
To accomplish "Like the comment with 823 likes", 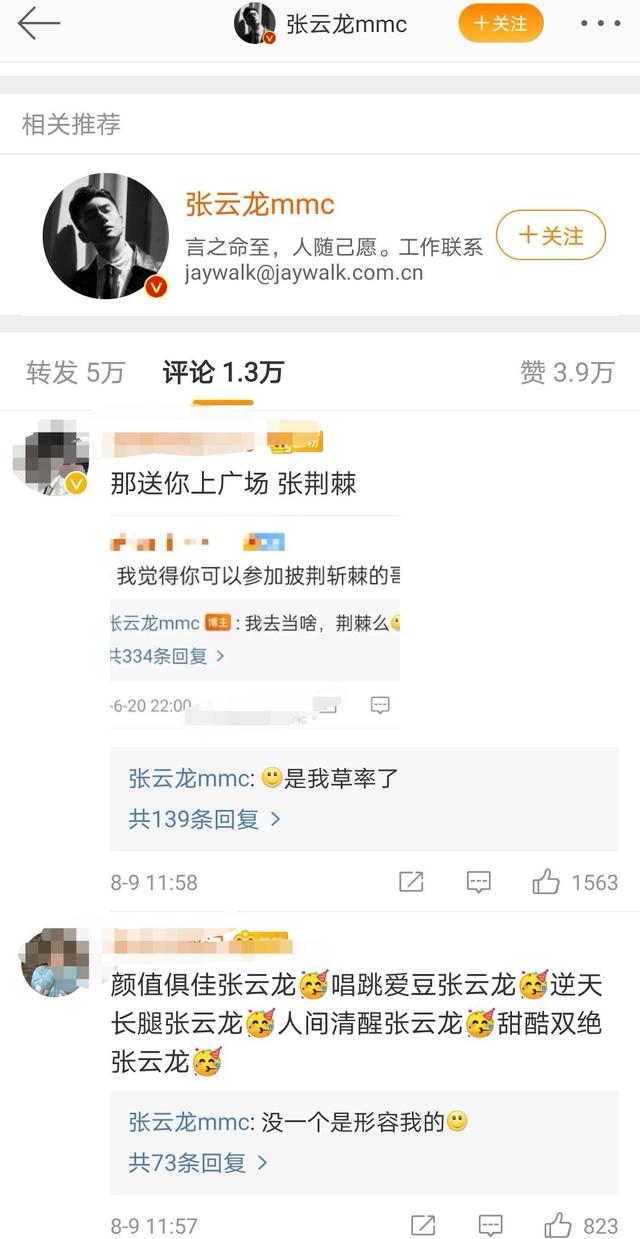I will coord(558,1224).
